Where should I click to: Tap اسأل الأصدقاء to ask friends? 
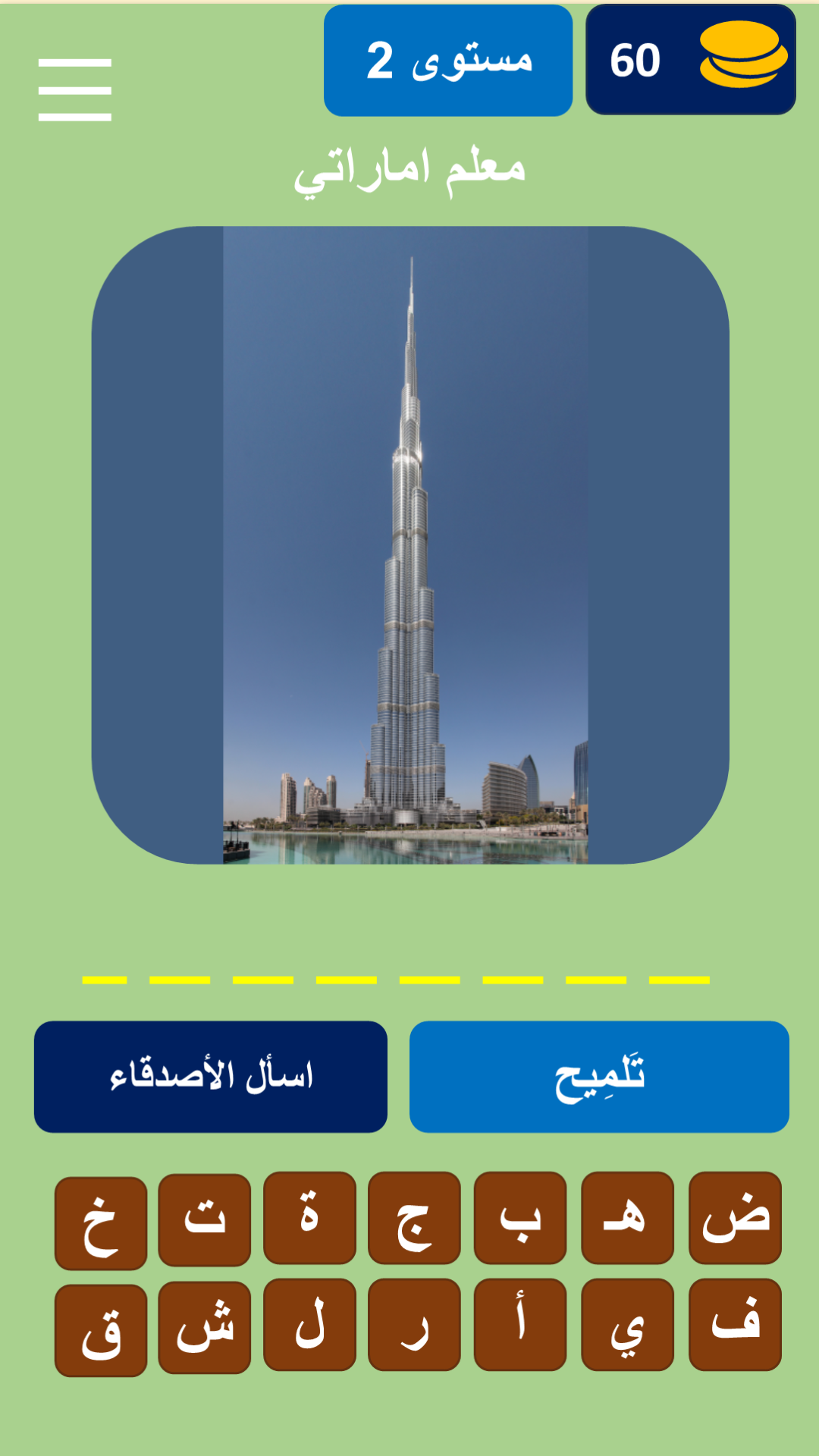point(211,1076)
